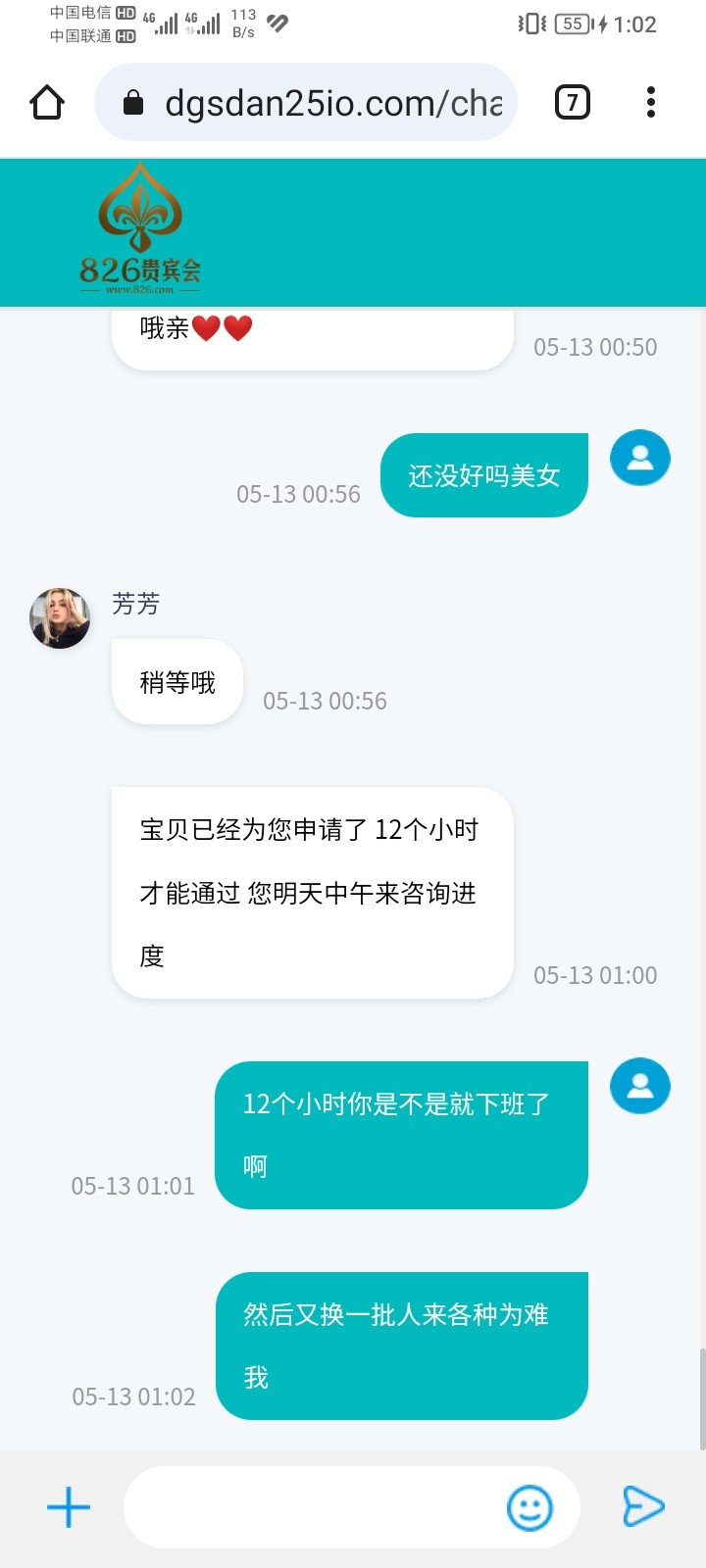Open the browser overflow menu
The image size is (706, 1568).
(651, 102)
